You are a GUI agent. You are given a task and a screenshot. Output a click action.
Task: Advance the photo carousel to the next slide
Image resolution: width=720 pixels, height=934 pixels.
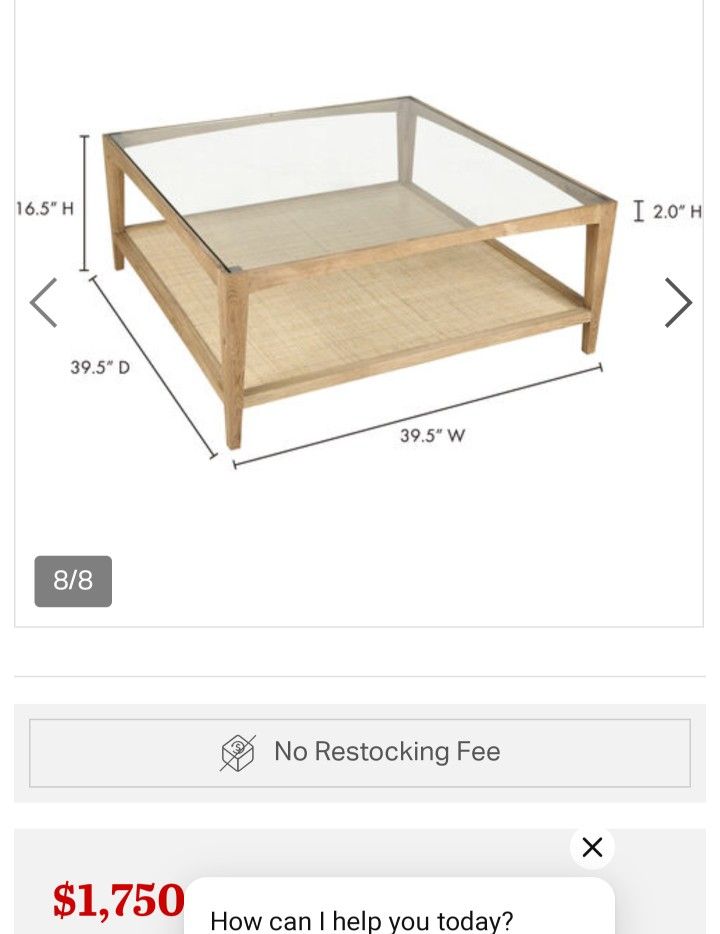click(677, 302)
